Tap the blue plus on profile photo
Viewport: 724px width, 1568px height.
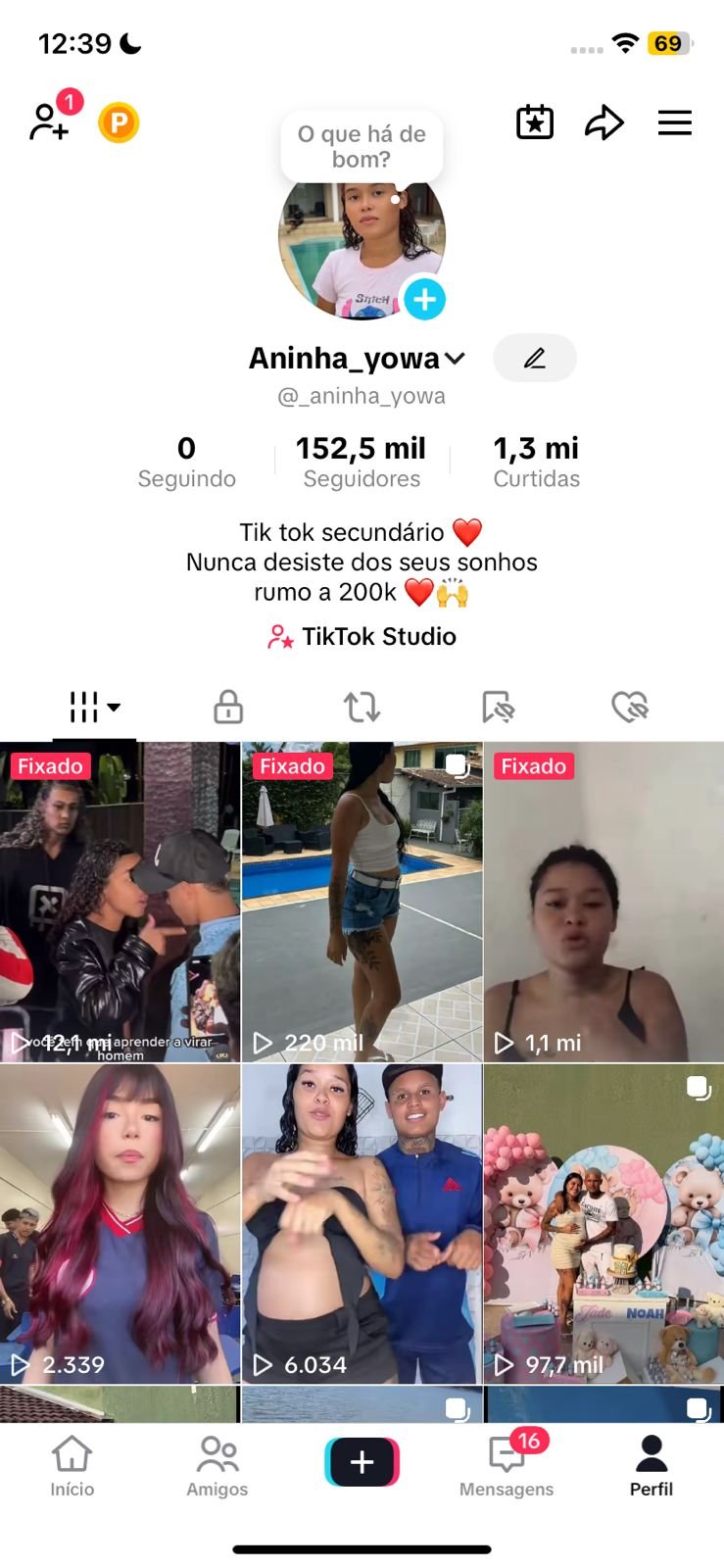point(424,299)
